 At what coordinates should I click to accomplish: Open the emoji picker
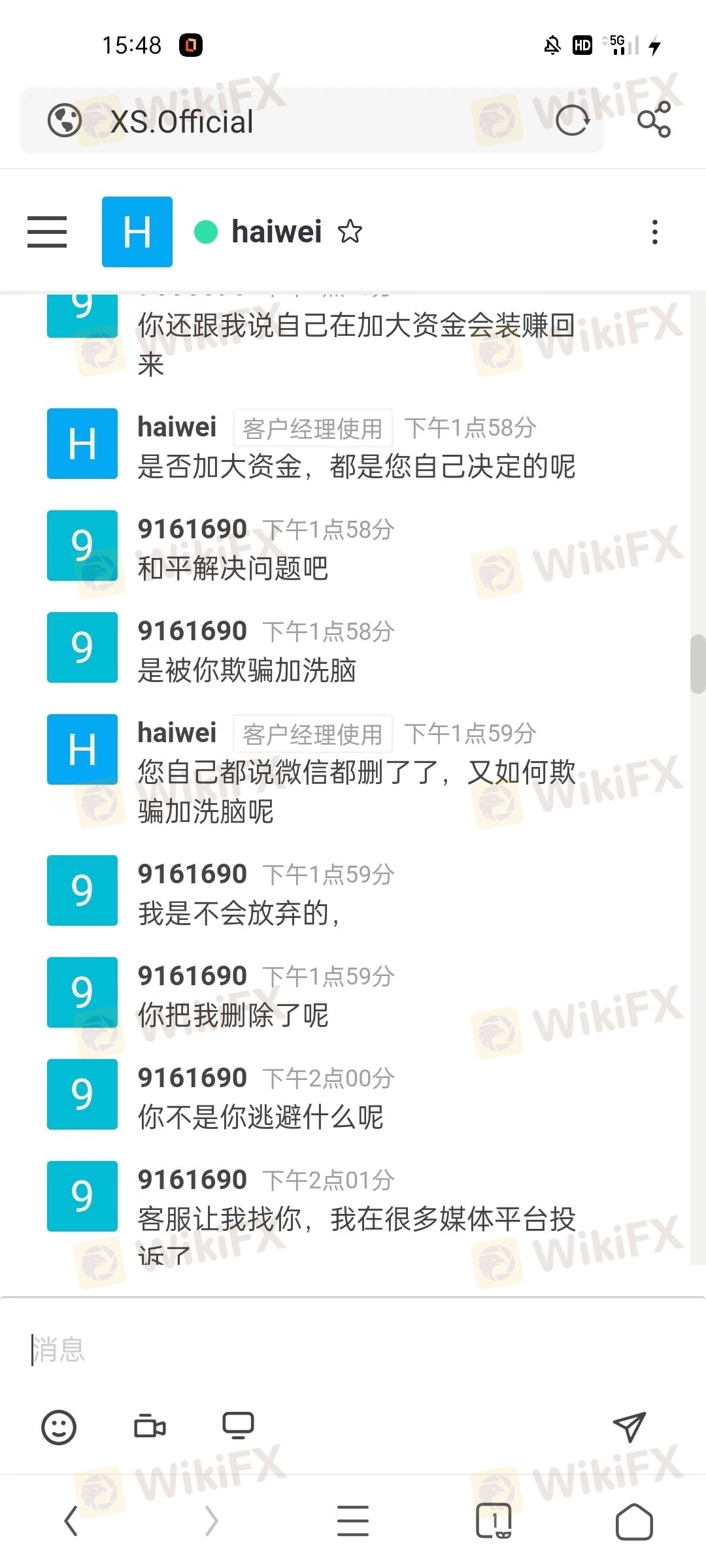point(59,1427)
